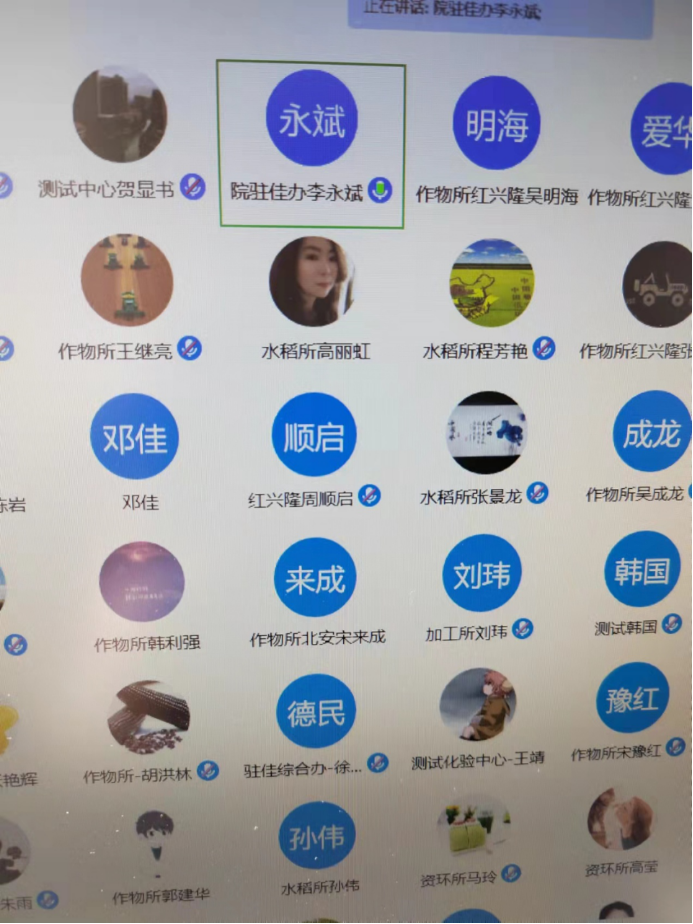Open 测试中心贺显书 participant tile
The height and width of the screenshot is (924, 693).
point(120,116)
